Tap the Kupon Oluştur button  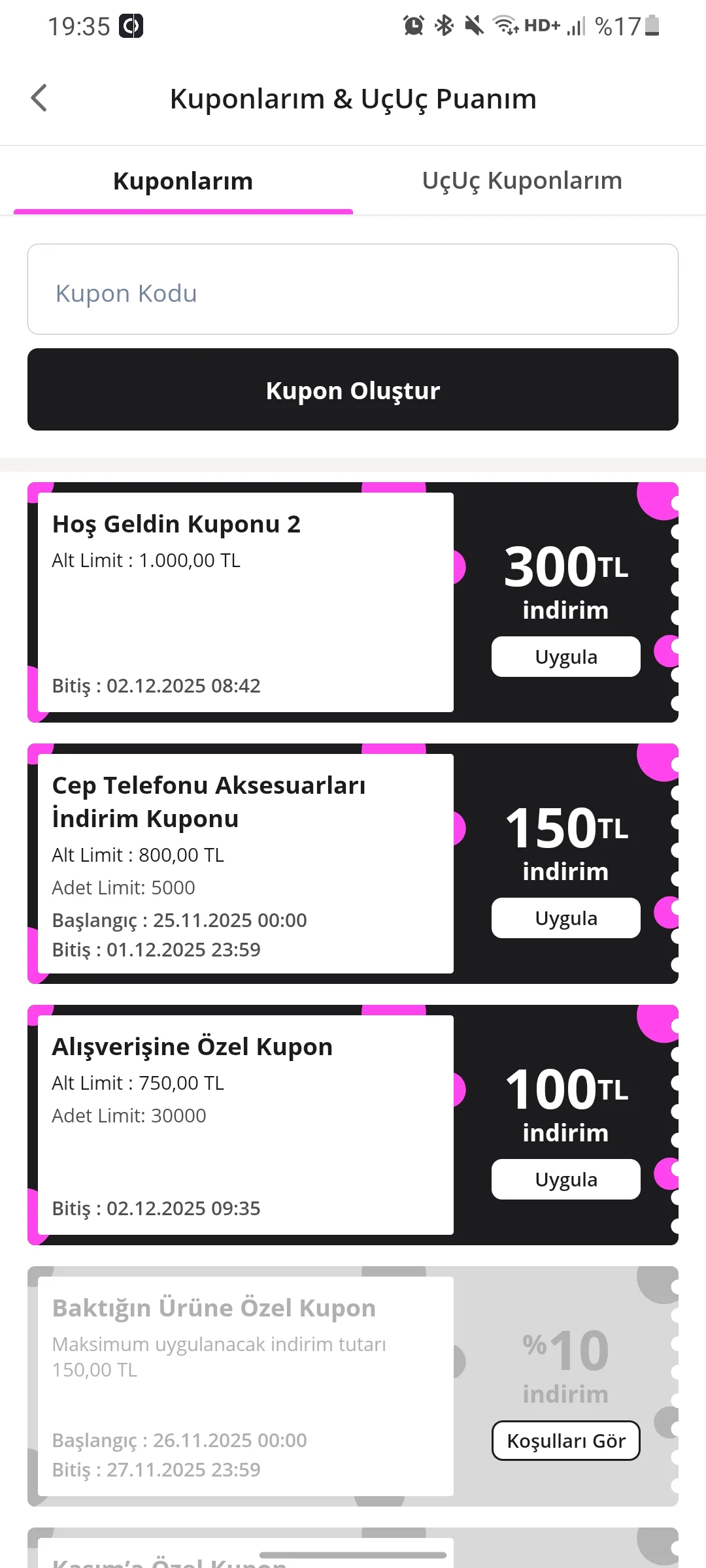(x=353, y=390)
